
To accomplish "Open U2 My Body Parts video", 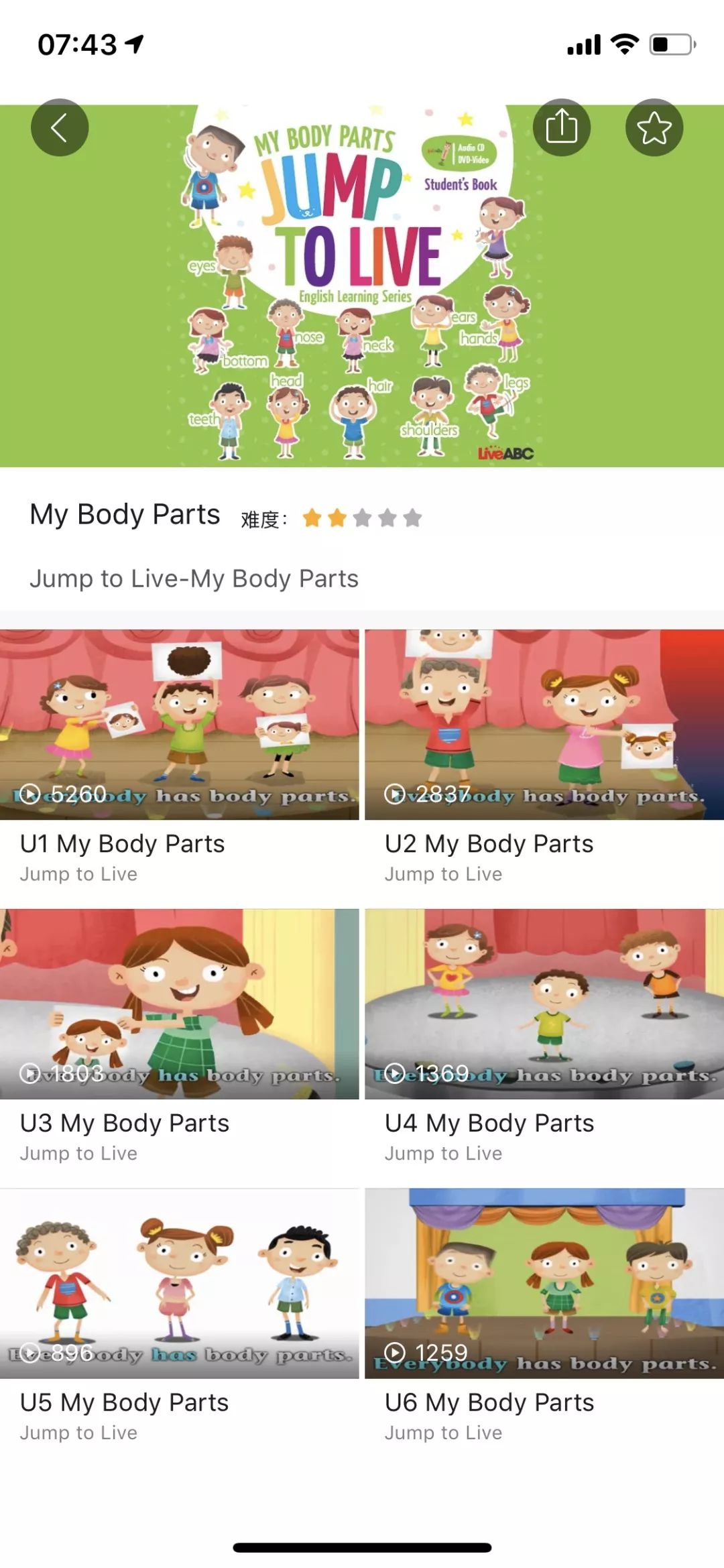I will point(544,725).
